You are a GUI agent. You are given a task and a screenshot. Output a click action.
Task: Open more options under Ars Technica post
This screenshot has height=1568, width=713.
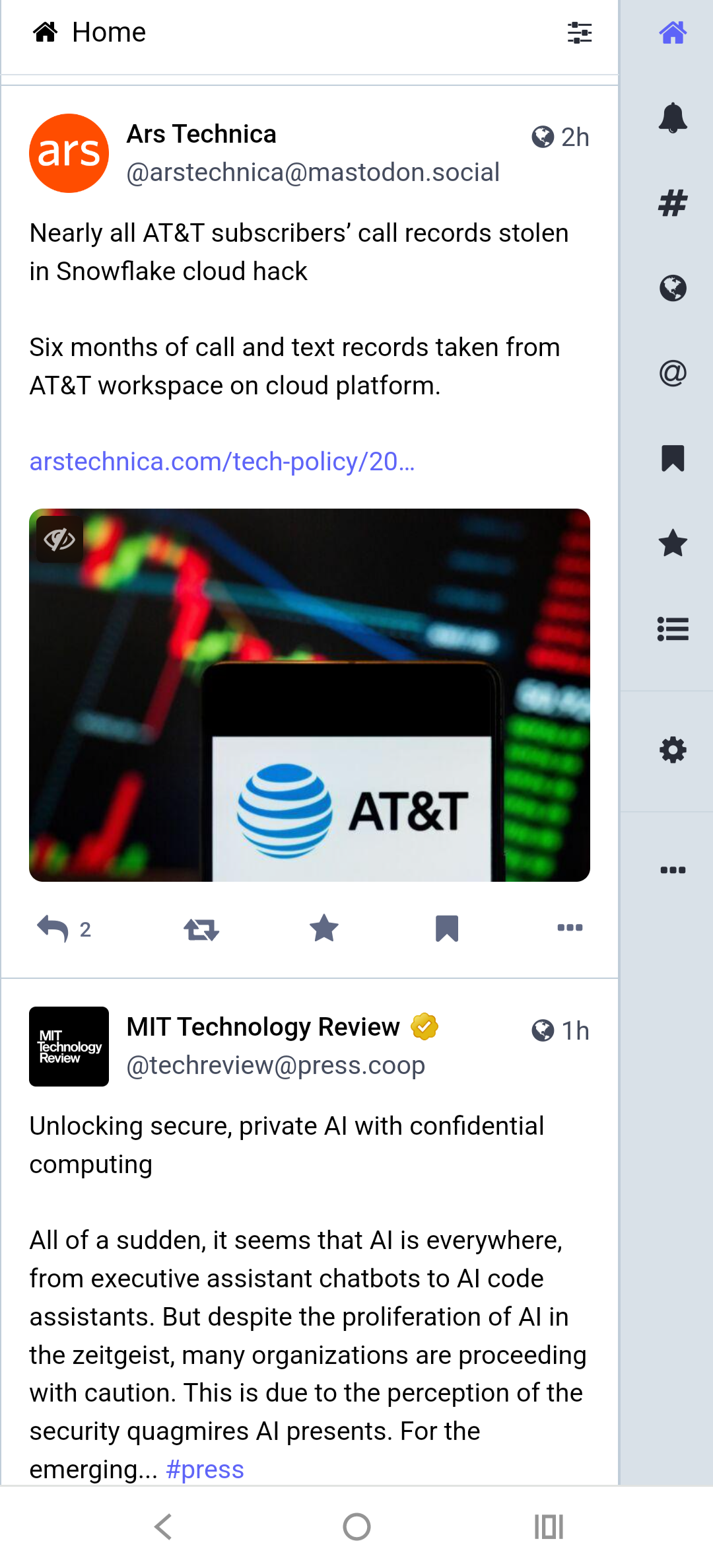pos(570,928)
